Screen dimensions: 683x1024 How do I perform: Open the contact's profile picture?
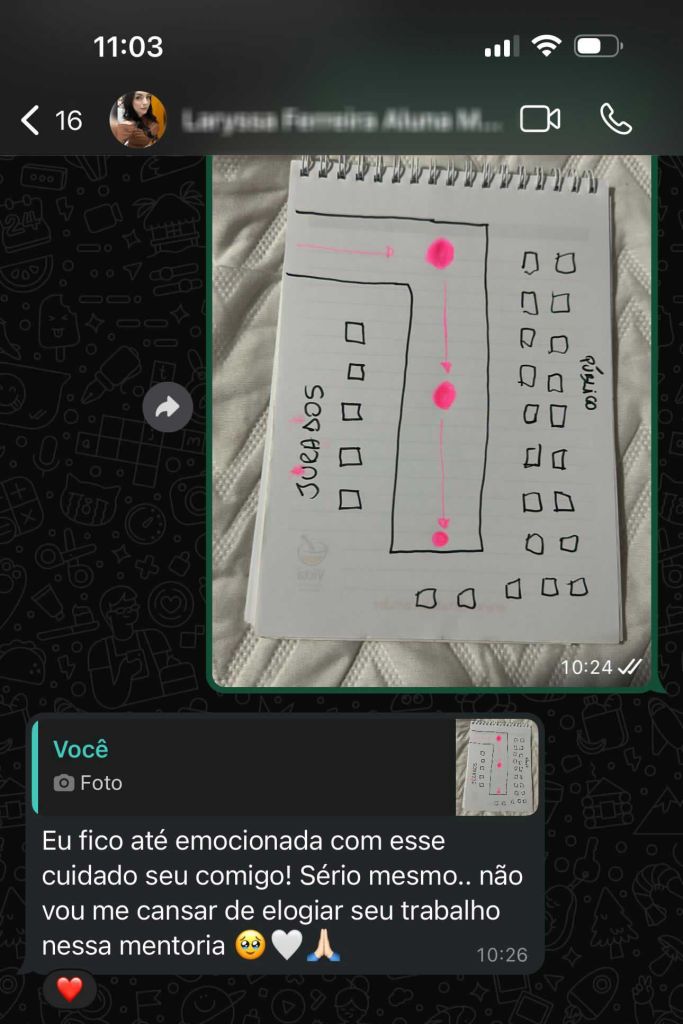(x=137, y=120)
